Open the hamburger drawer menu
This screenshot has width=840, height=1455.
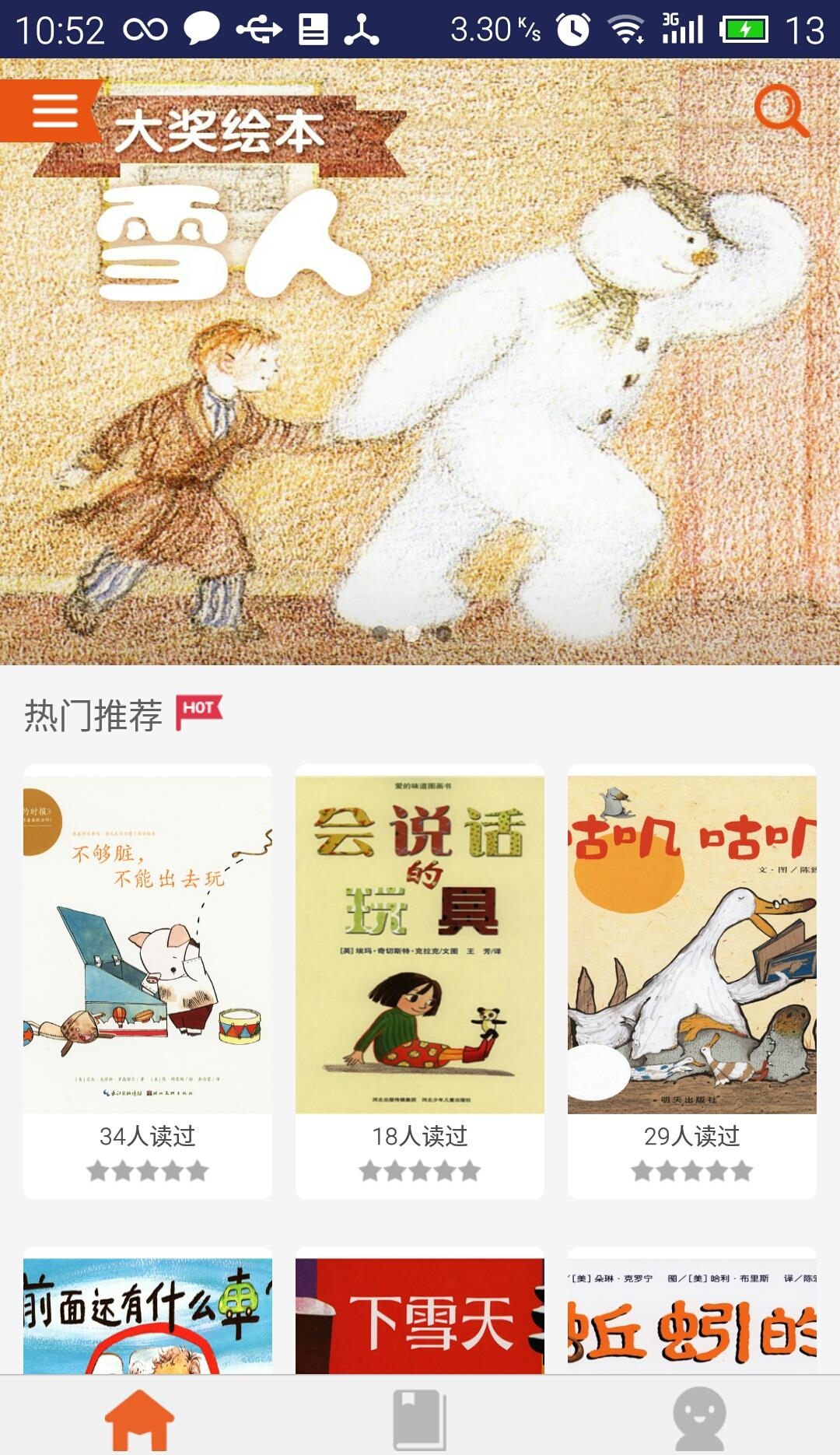(x=53, y=110)
